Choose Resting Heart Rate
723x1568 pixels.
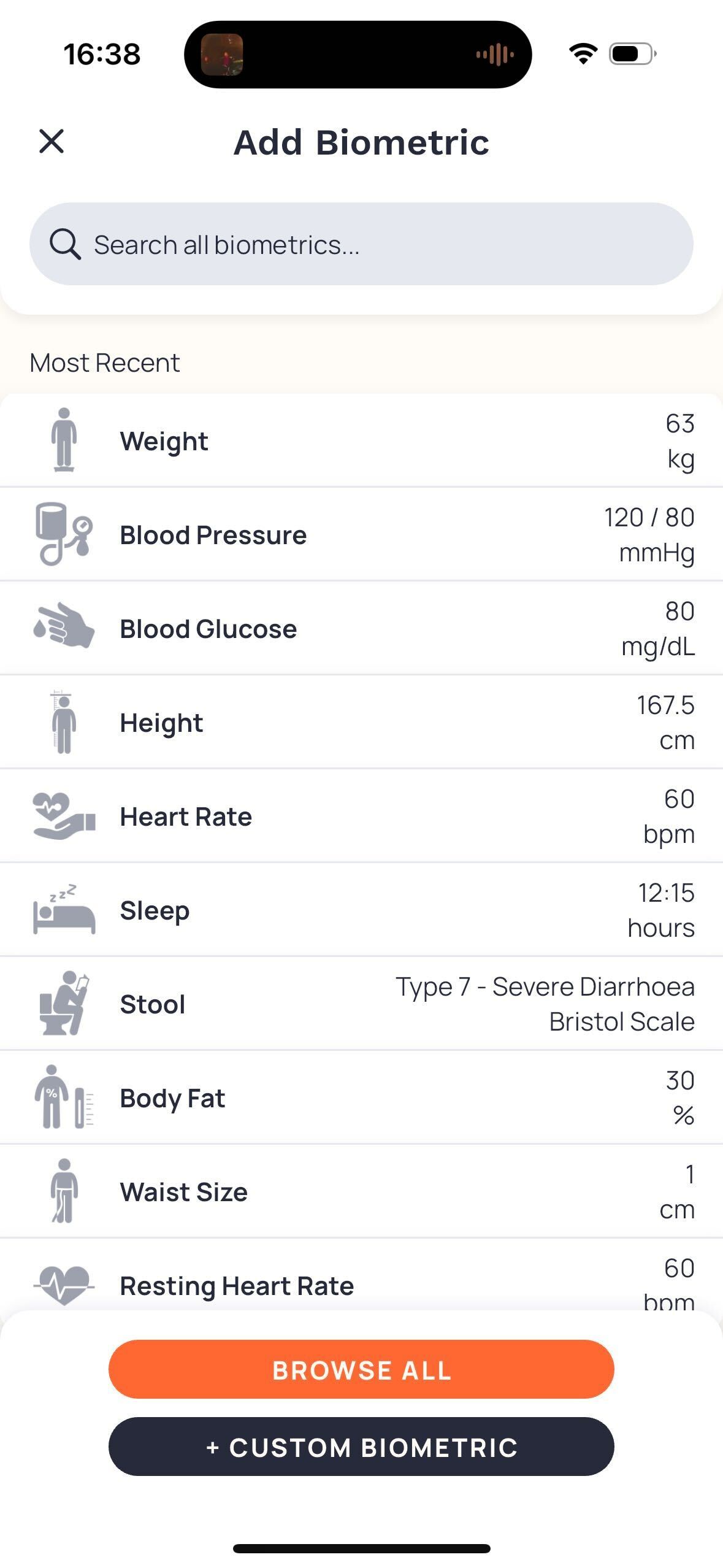[361, 1275]
